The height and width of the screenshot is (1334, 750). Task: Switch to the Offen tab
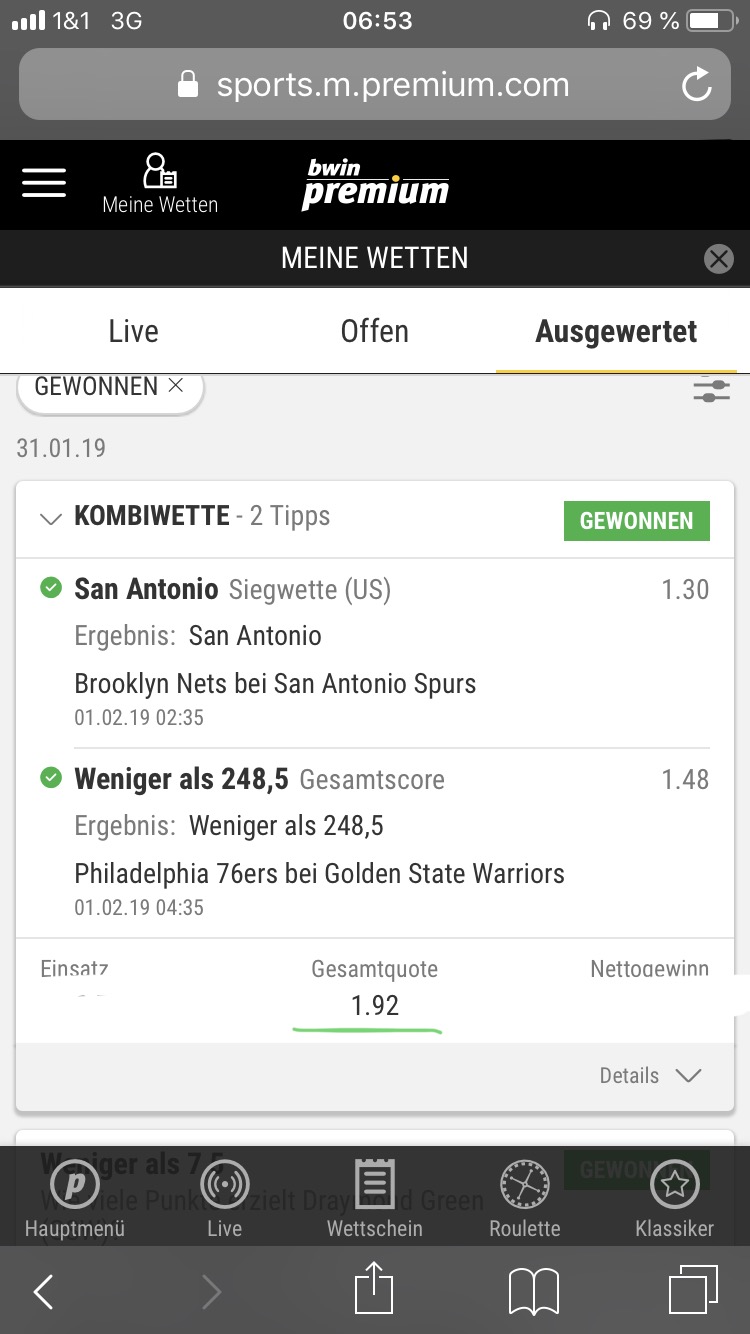click(x=374, y=331)
